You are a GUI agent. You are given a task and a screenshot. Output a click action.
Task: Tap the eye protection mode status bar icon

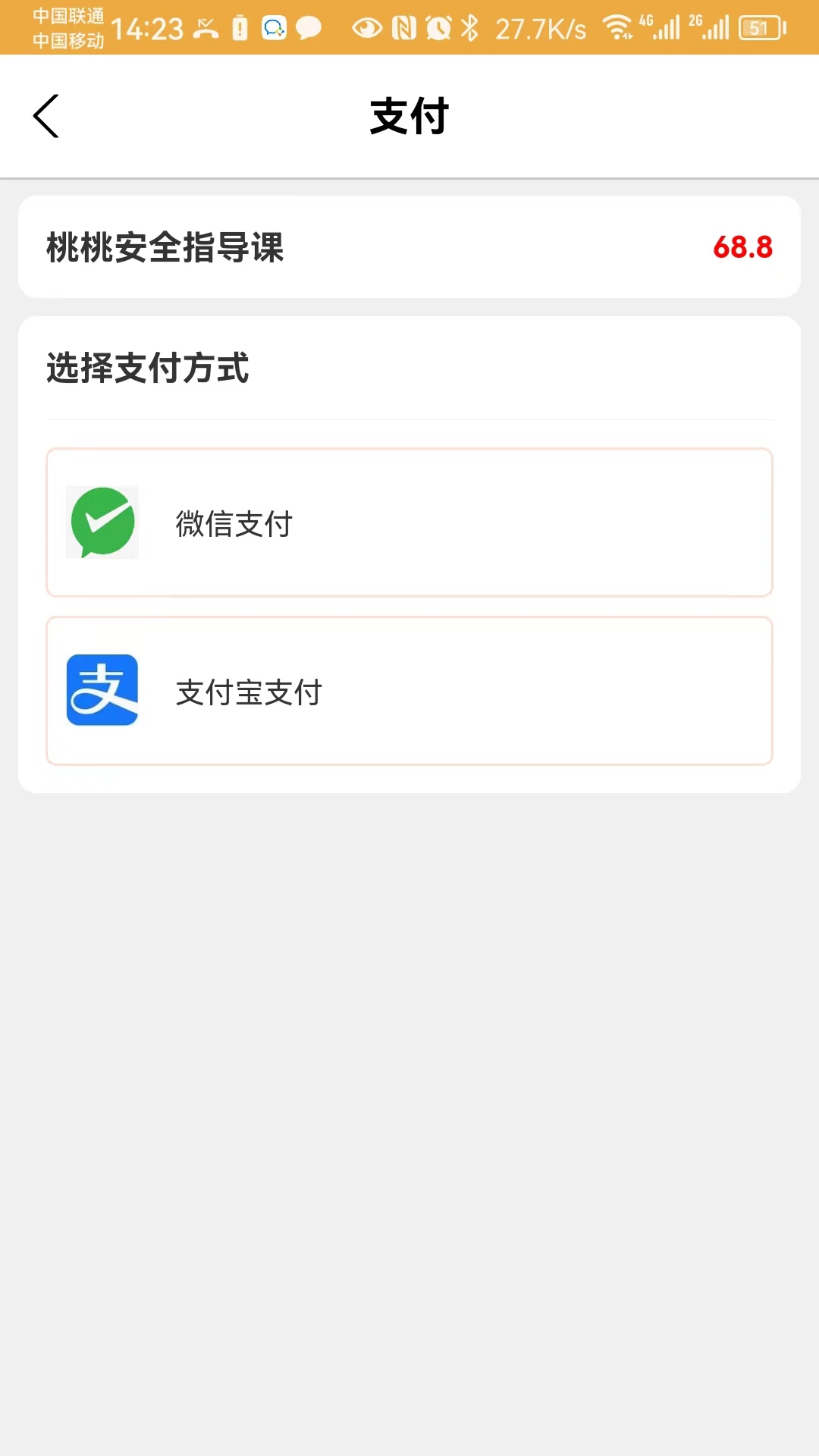[367, 27]
